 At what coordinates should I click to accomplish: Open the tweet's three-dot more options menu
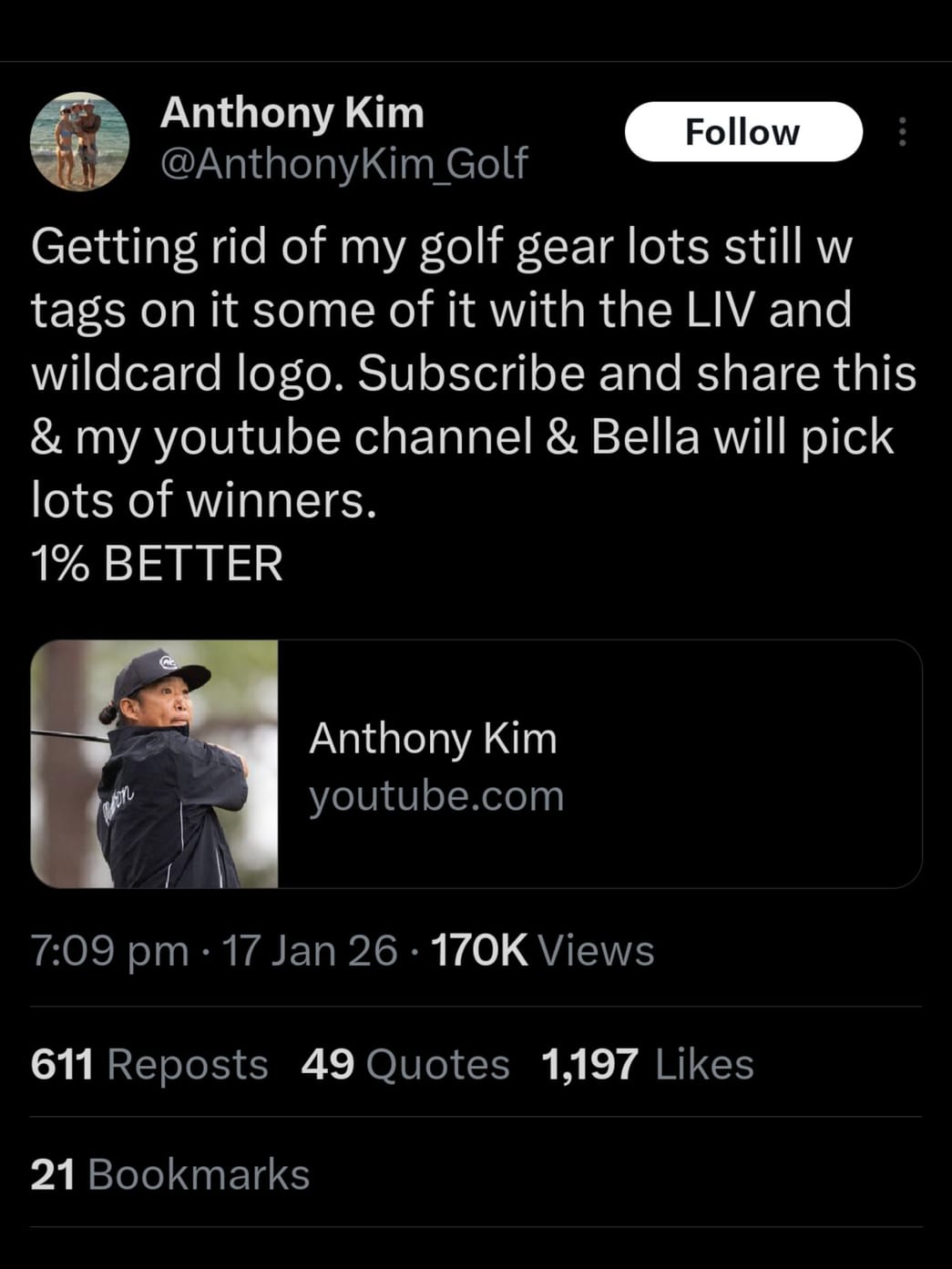[x=901, y=131]
